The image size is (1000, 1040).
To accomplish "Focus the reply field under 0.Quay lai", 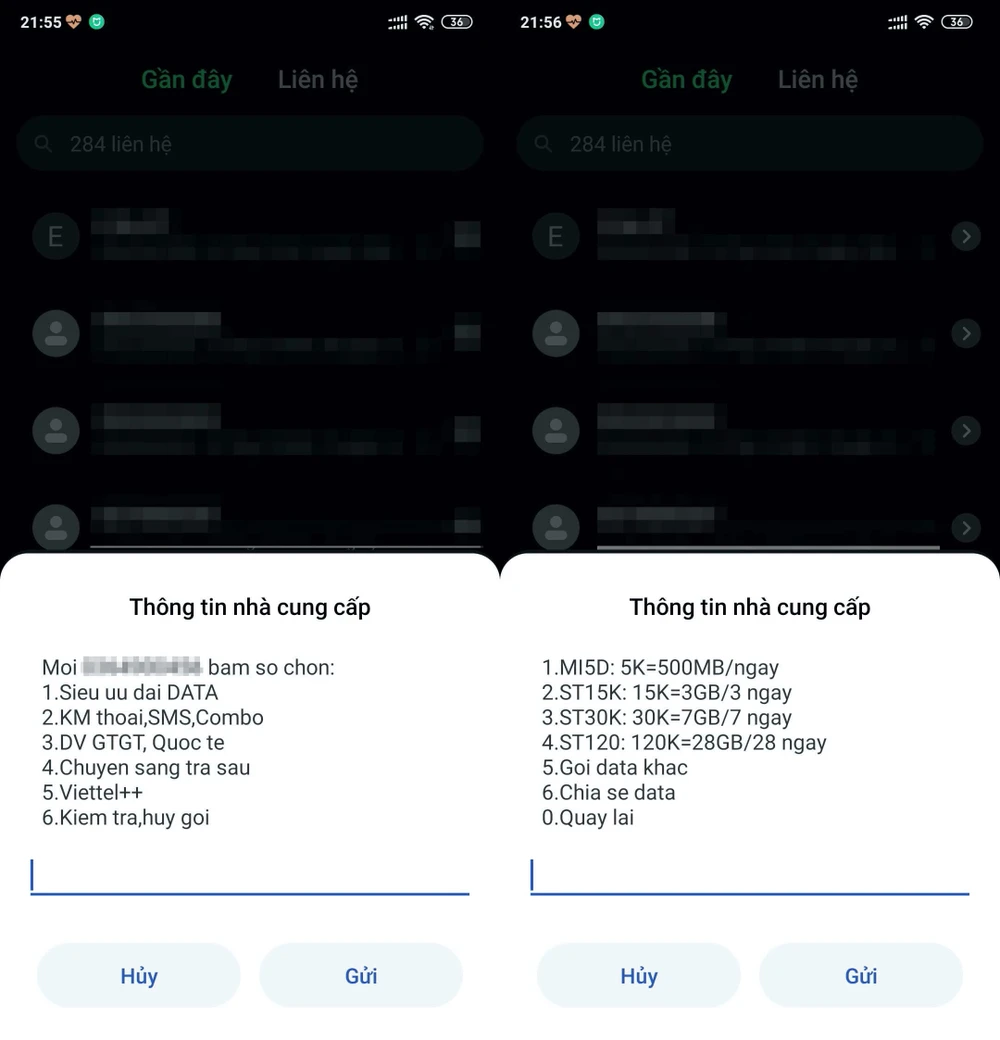I will [750, 875].
